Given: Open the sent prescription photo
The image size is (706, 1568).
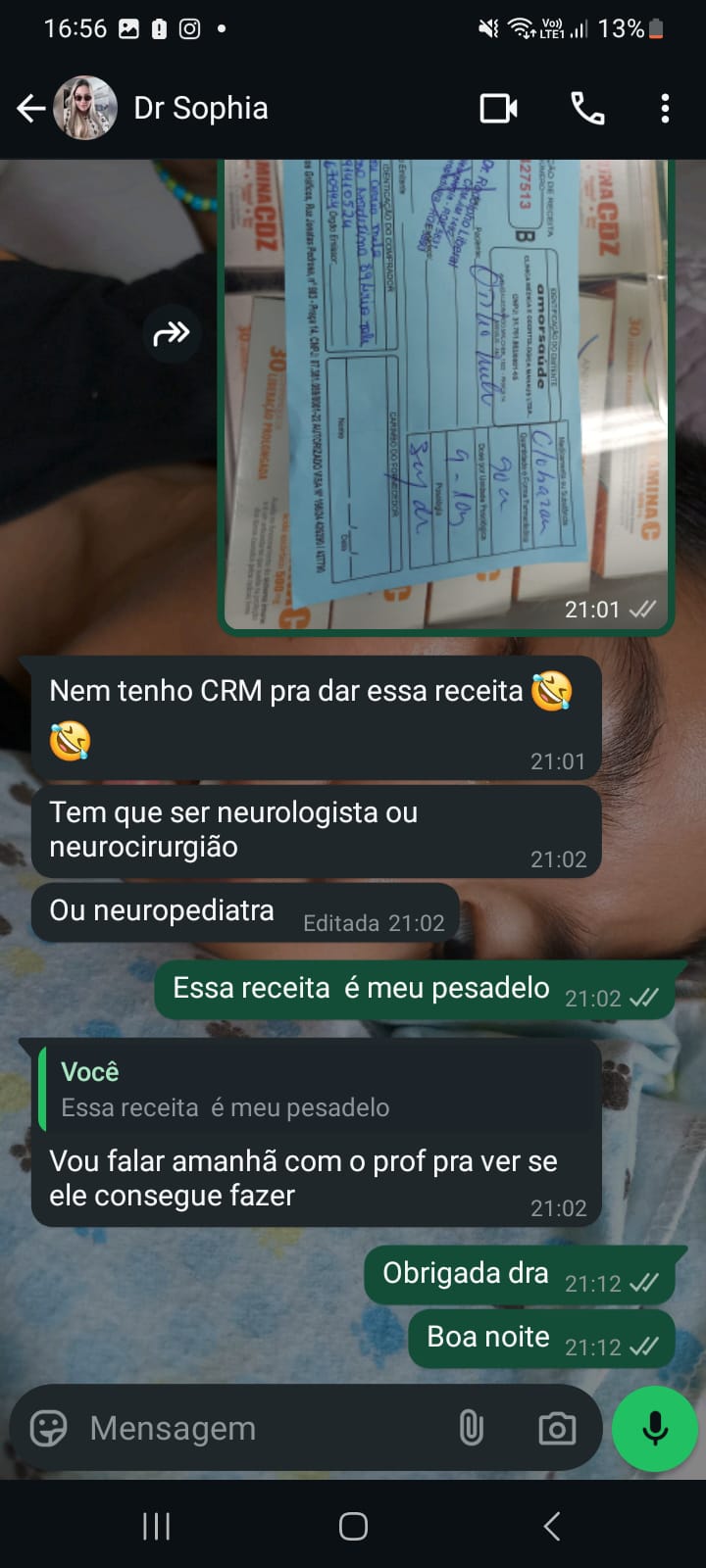Looking at the screenshot, I should tap(446, 392).
